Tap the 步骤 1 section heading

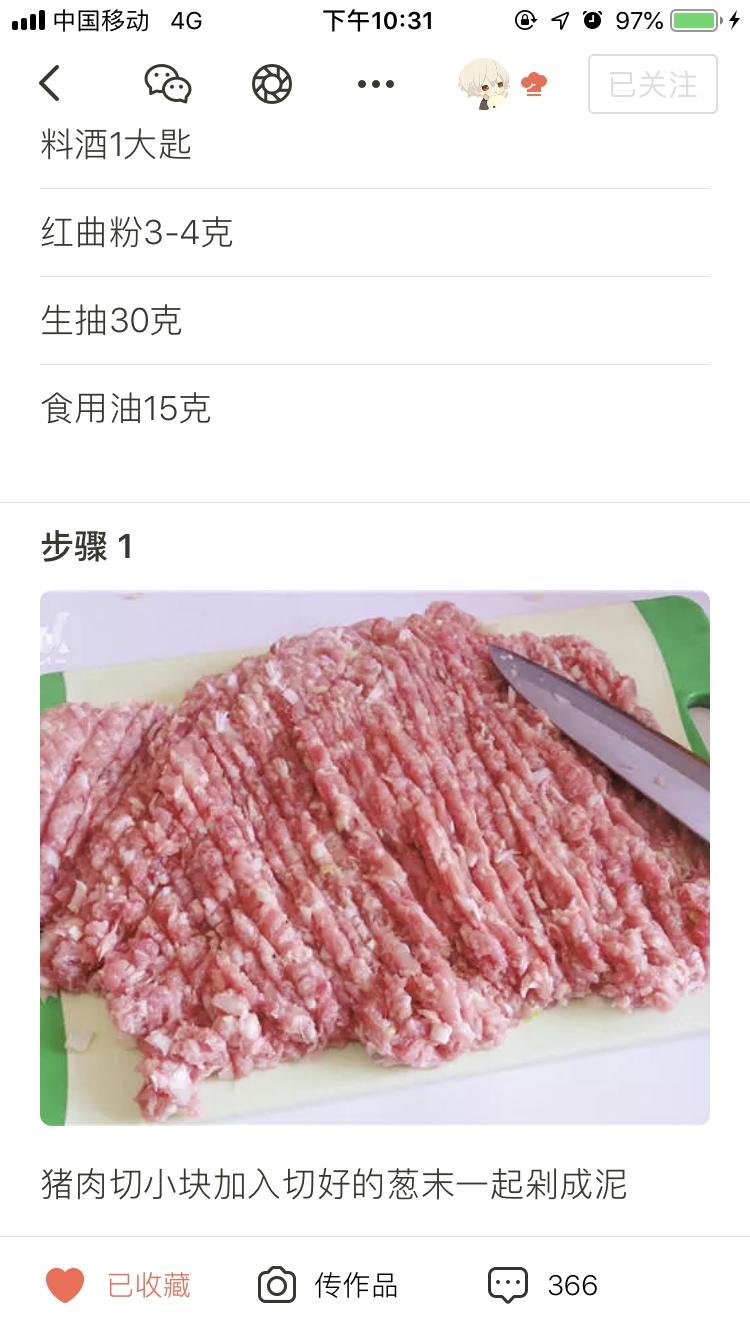[x=85, y=547]
